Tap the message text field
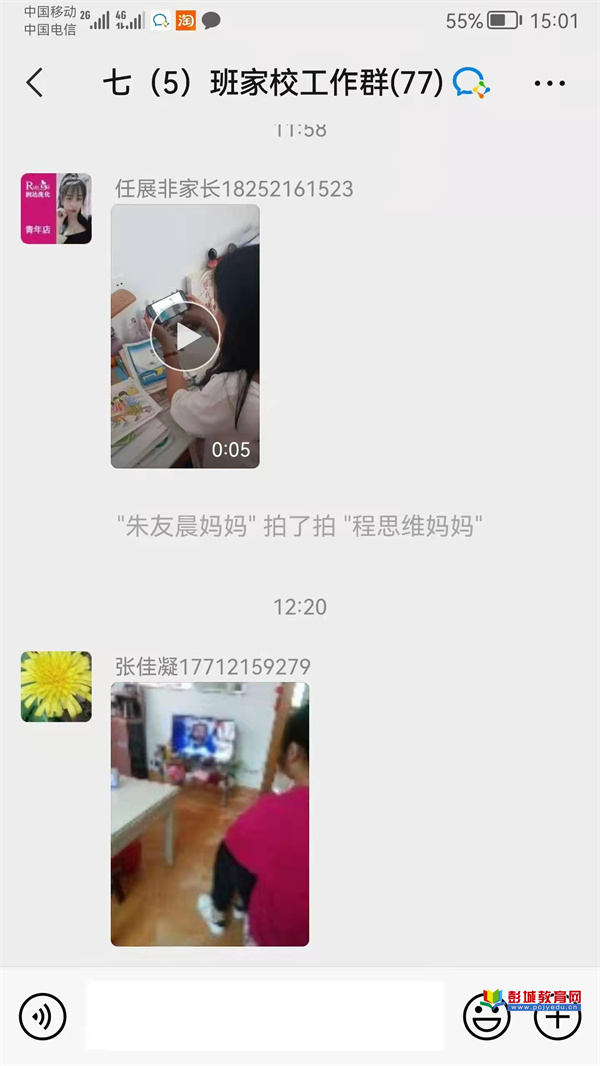Viewport: 600px width, 1066px height. (264, 1016)
